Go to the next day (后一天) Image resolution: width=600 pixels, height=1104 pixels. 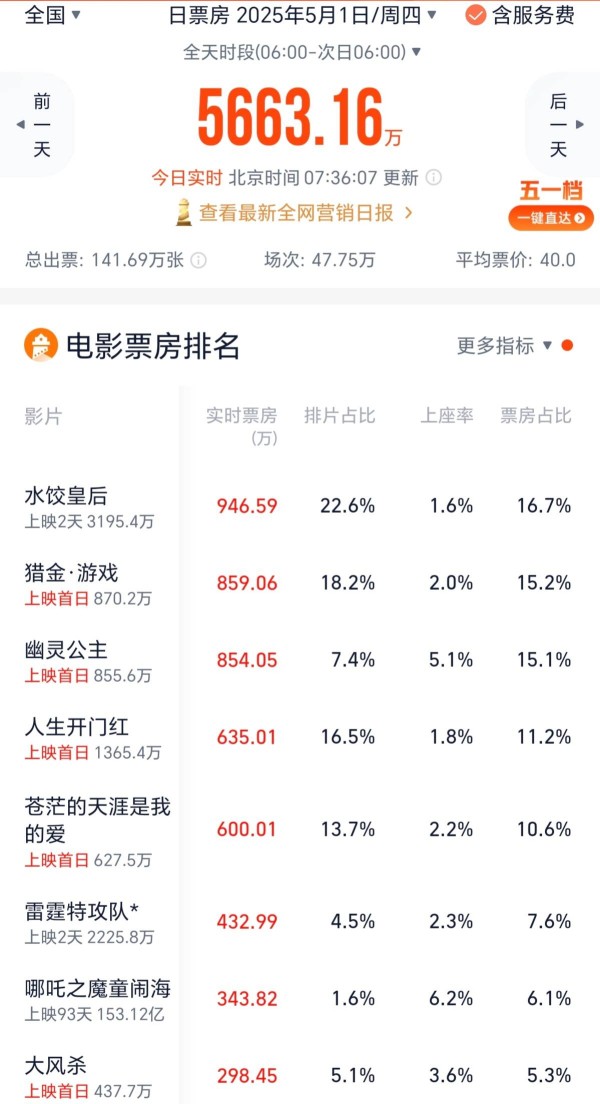563,125
